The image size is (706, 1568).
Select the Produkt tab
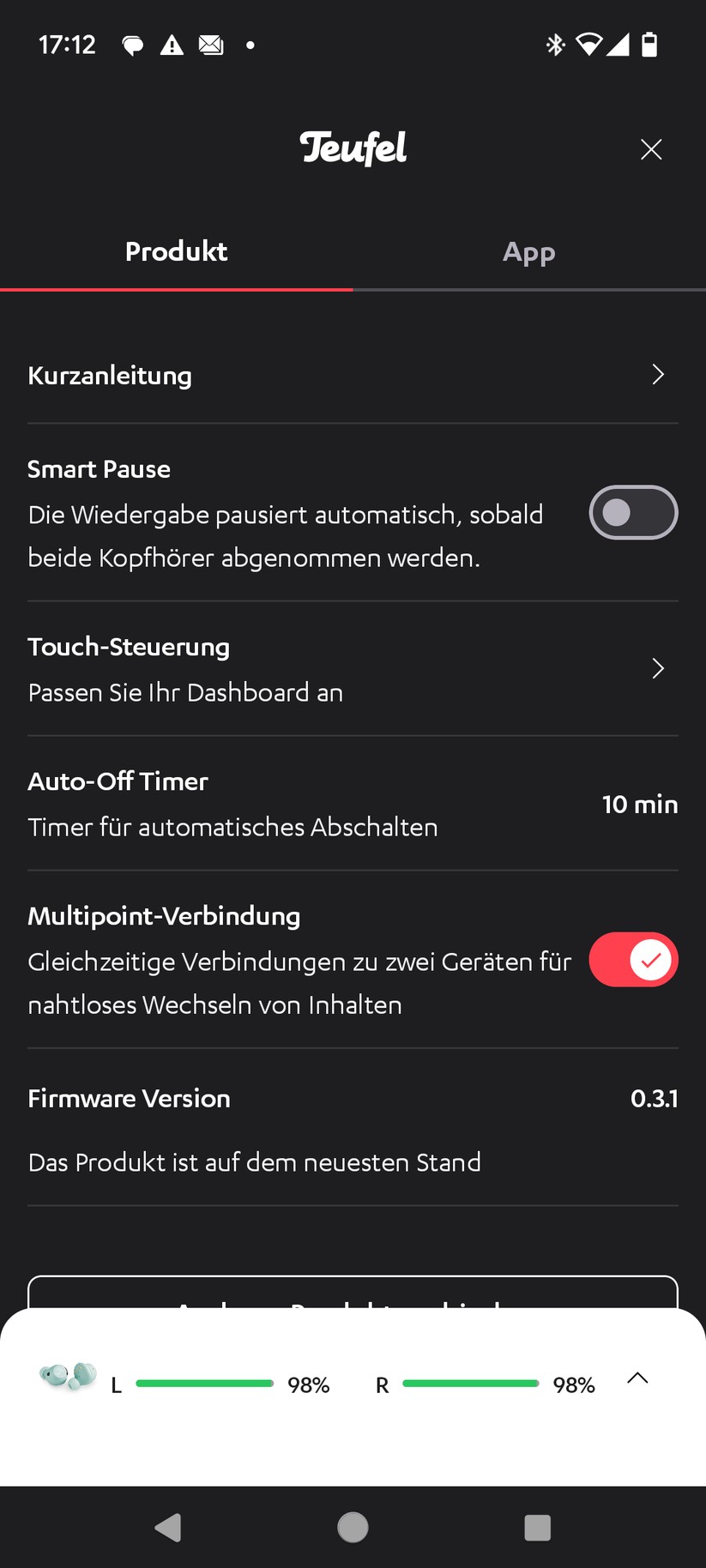(x=176, y=252)
